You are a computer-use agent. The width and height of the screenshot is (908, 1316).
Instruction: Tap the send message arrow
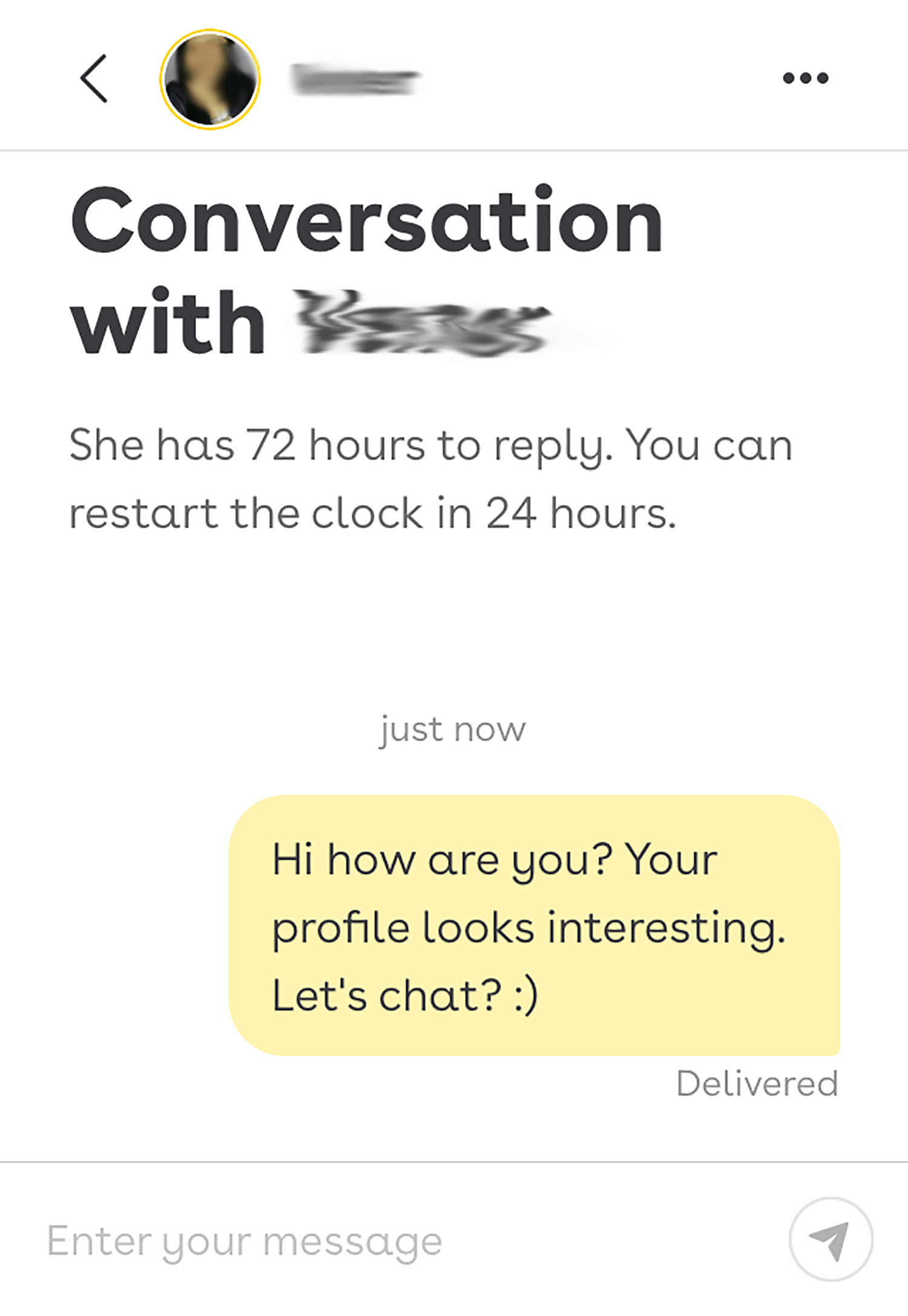click(x=831, y=1238)
